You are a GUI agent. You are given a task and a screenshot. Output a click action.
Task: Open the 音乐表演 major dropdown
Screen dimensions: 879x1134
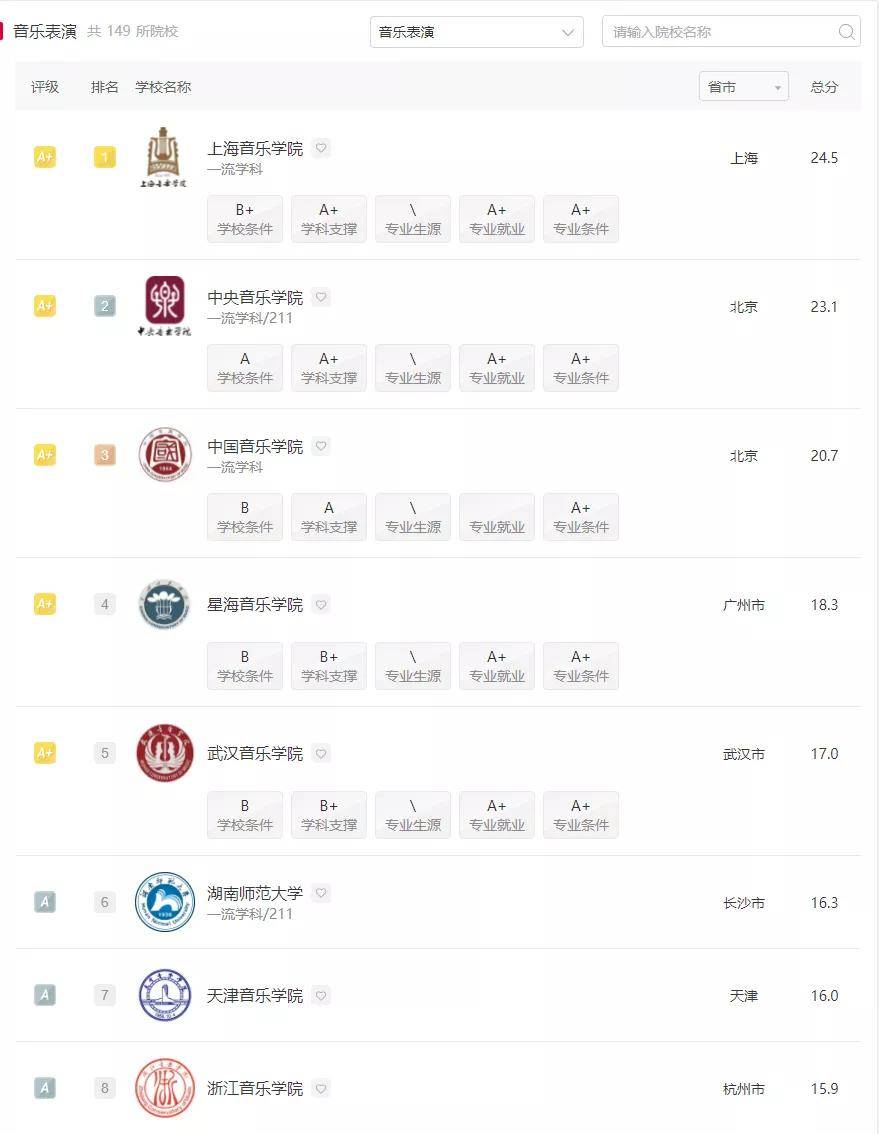point(476,32)
